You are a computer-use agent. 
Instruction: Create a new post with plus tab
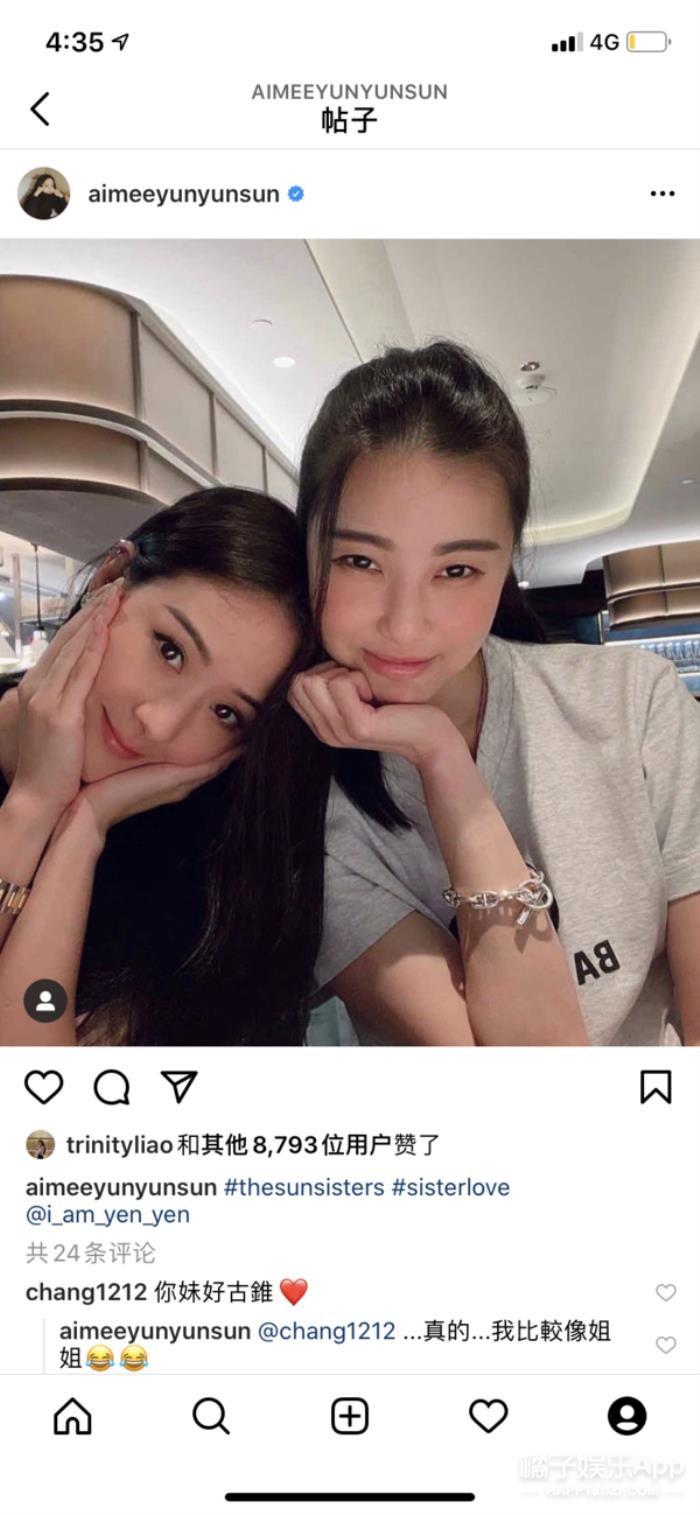349,1416
